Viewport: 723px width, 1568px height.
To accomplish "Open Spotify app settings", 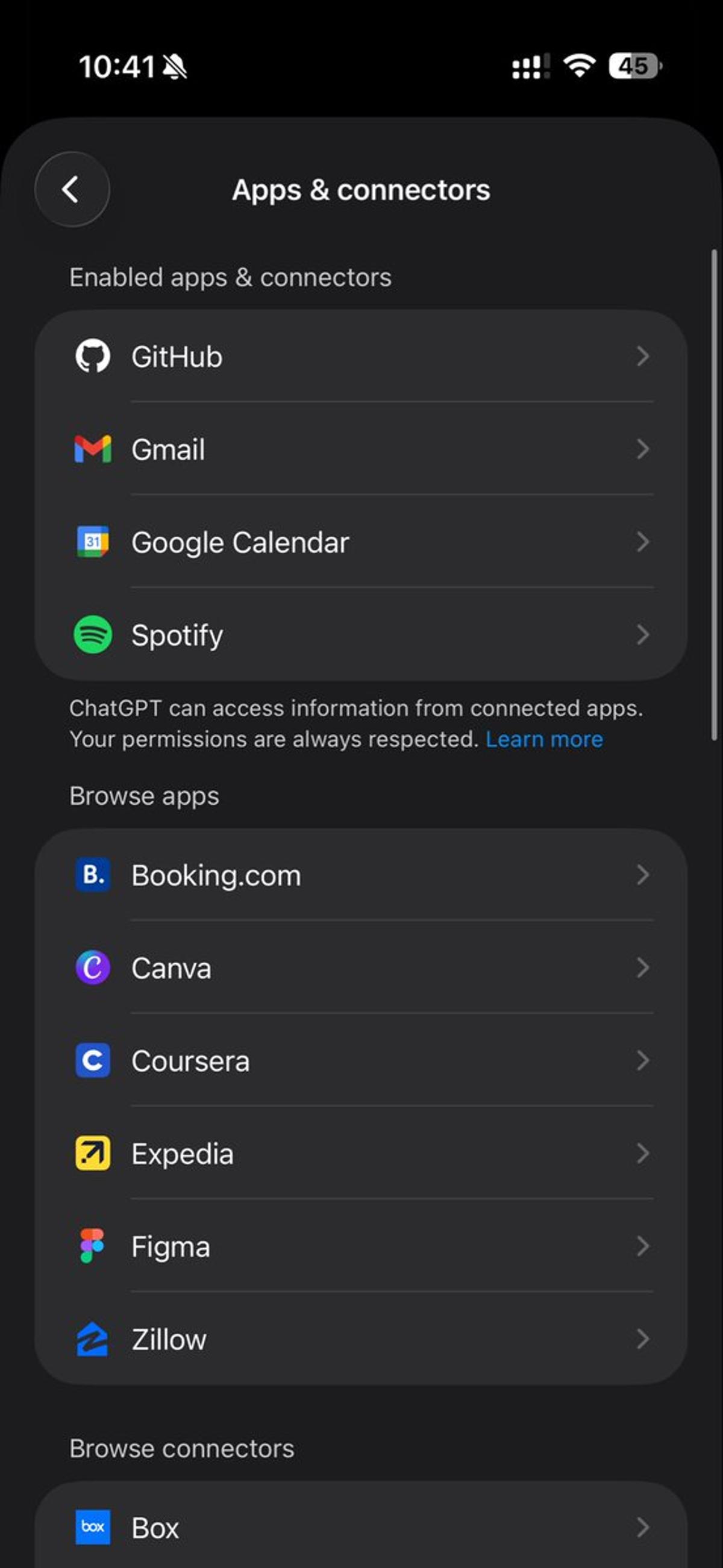I will [361, 636].
